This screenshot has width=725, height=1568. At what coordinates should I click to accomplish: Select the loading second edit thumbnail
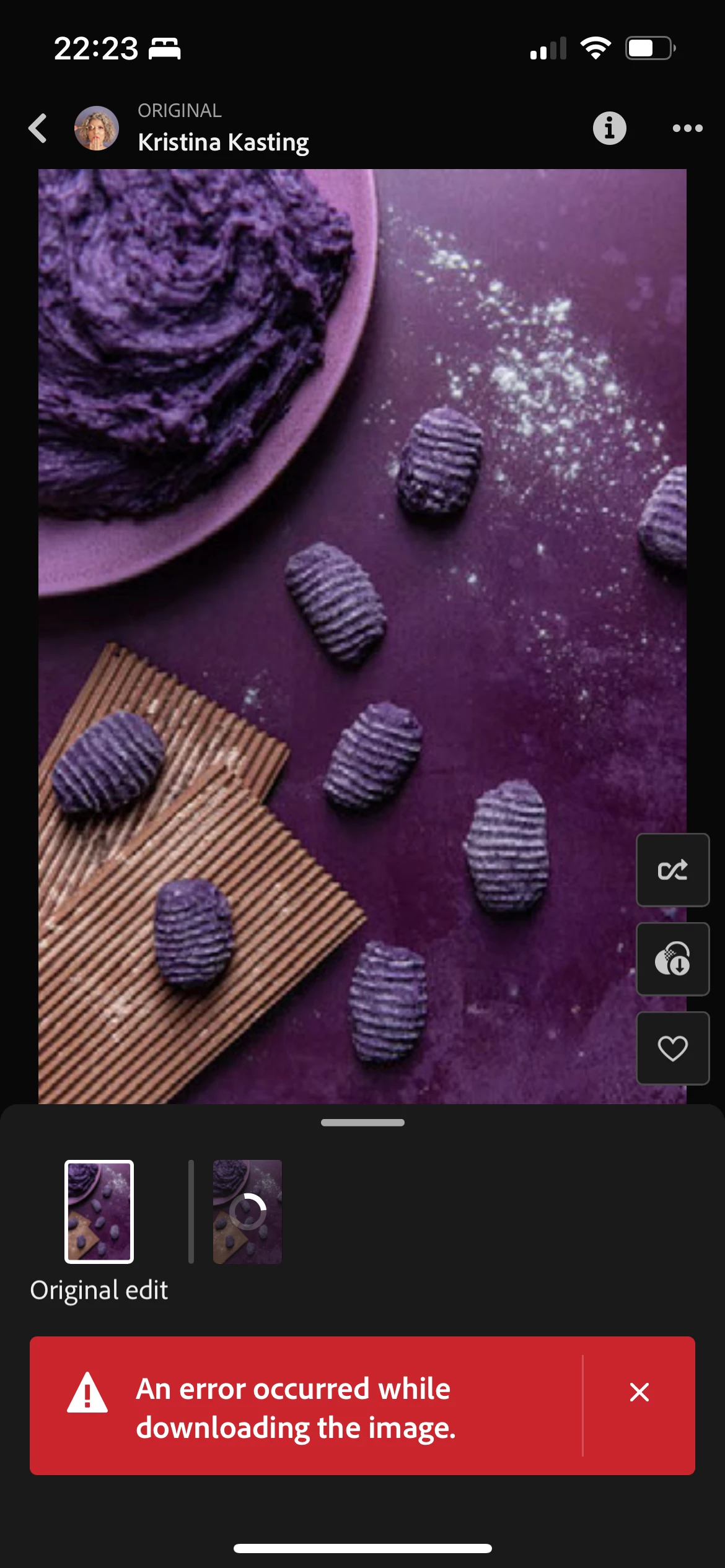tap(247, 1211)
